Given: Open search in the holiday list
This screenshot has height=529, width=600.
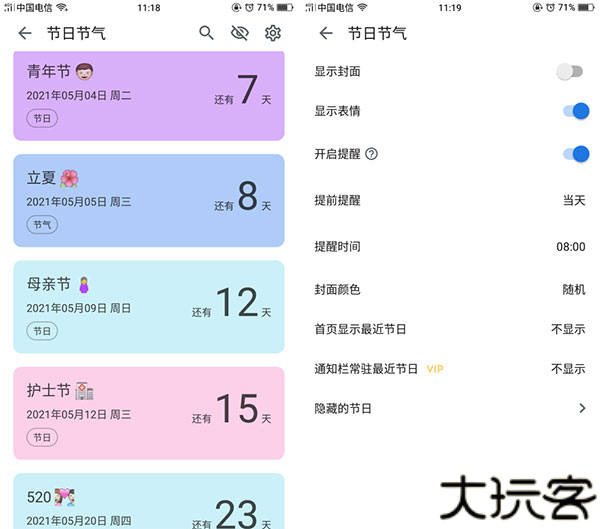Looking at the screenshot, I should coord(206,33).
